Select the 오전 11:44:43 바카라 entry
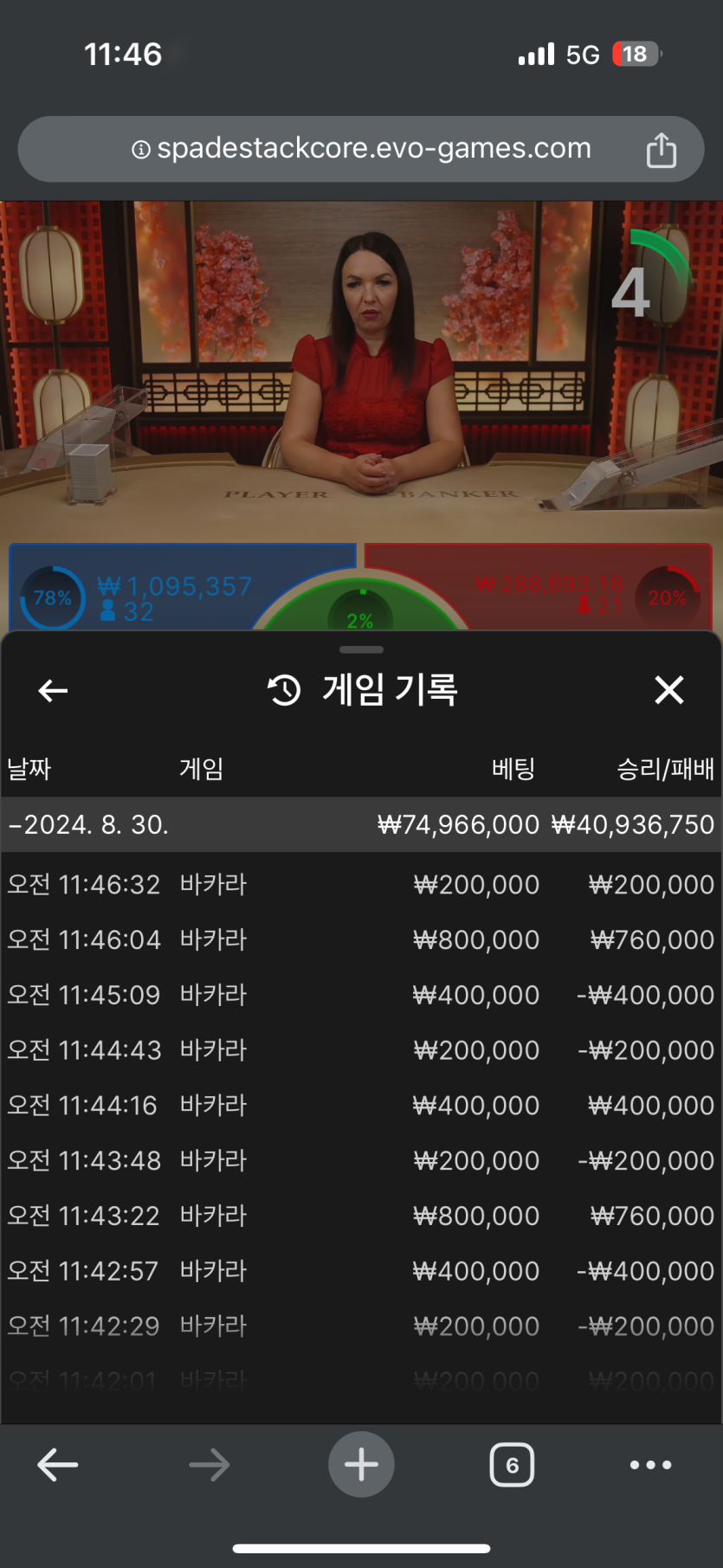The height and width of the screenshot is (1568, 723). click(x=361, y=1050)
